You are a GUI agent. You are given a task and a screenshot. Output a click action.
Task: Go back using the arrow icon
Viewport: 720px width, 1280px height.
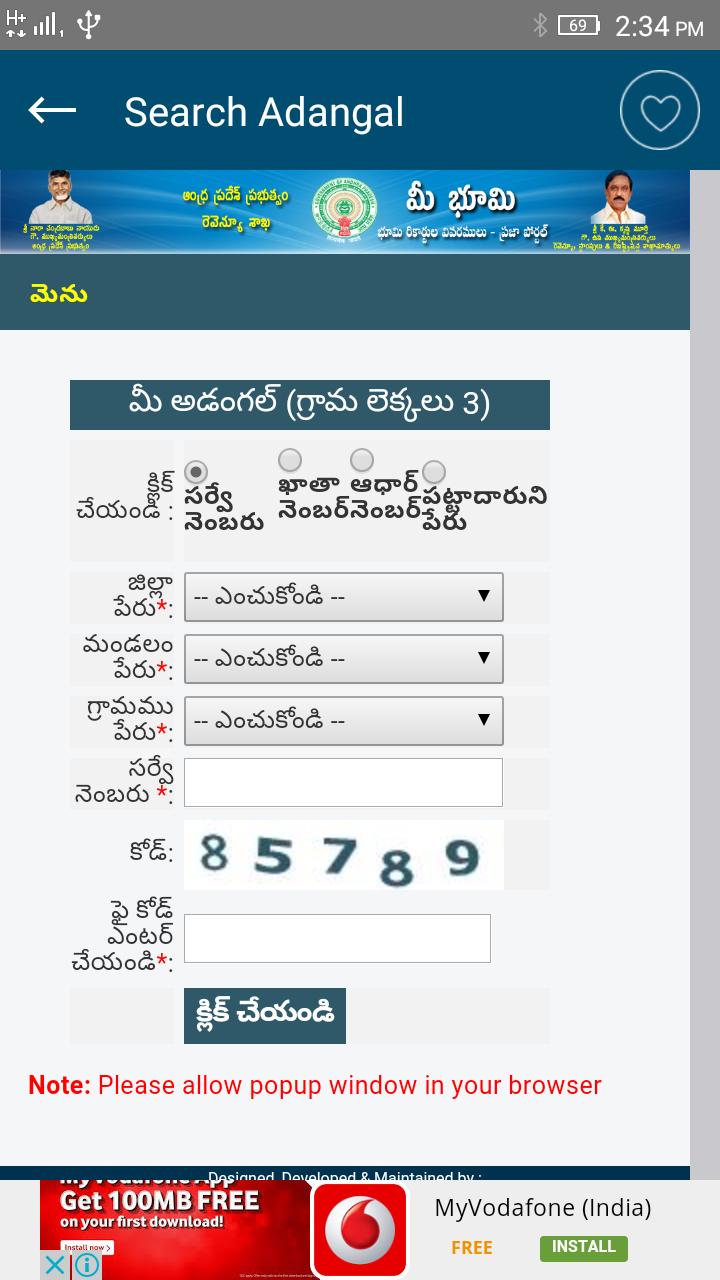click(52, 111)
